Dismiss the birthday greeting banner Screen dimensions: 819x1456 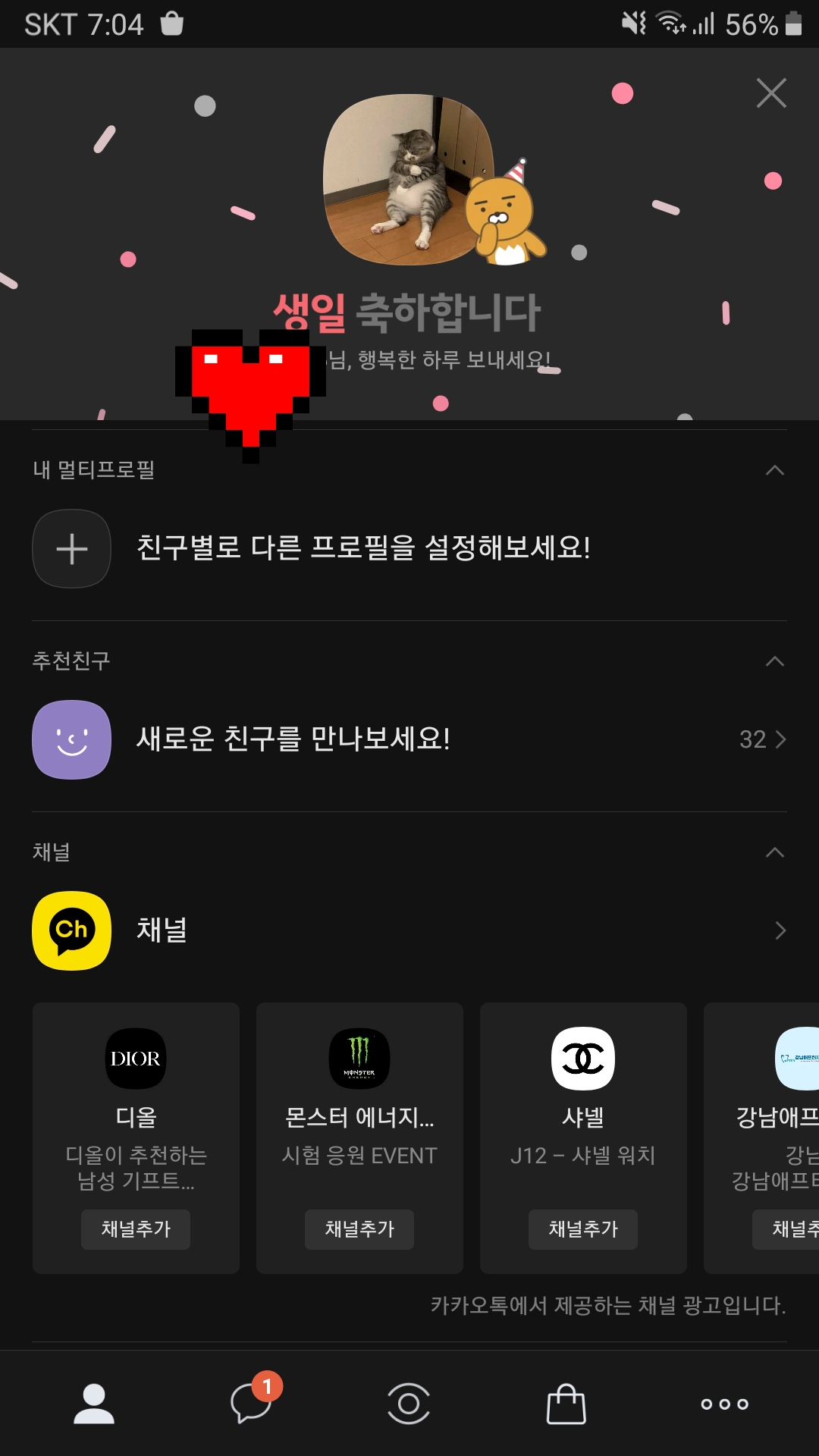tap(770, 93)
